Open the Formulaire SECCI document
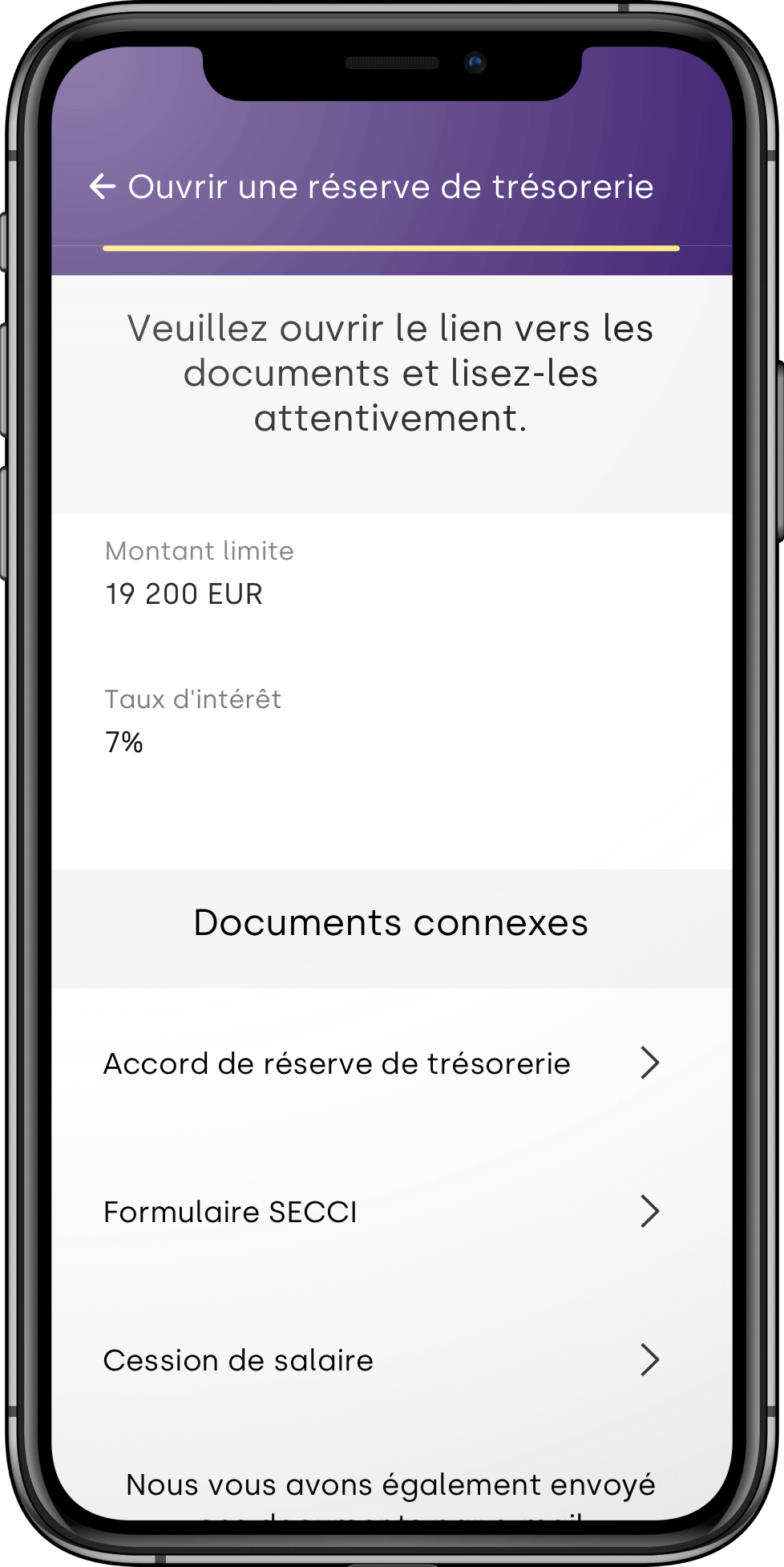 (382, 1212)
